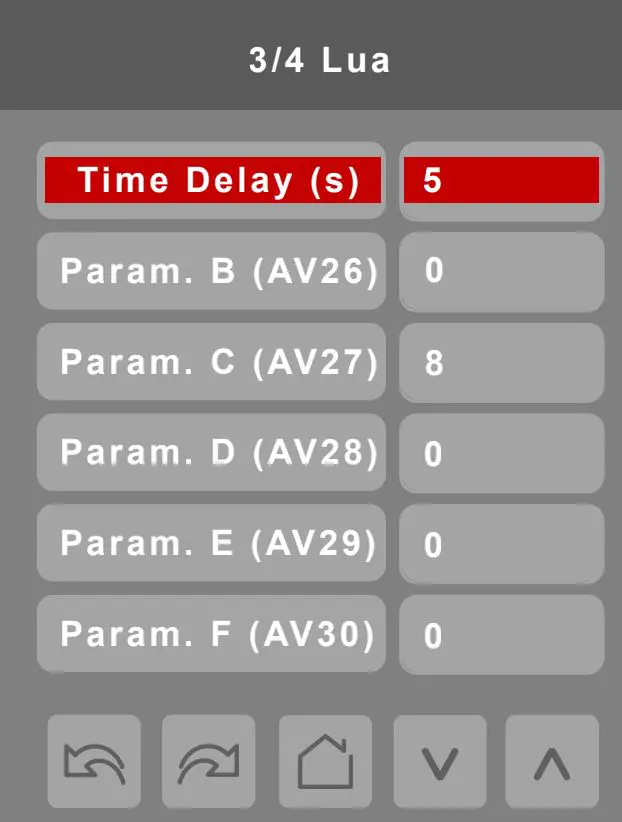Select Param. C (AV27) row
The width and height of the screenshot is (622, 822).
[212, 362]
